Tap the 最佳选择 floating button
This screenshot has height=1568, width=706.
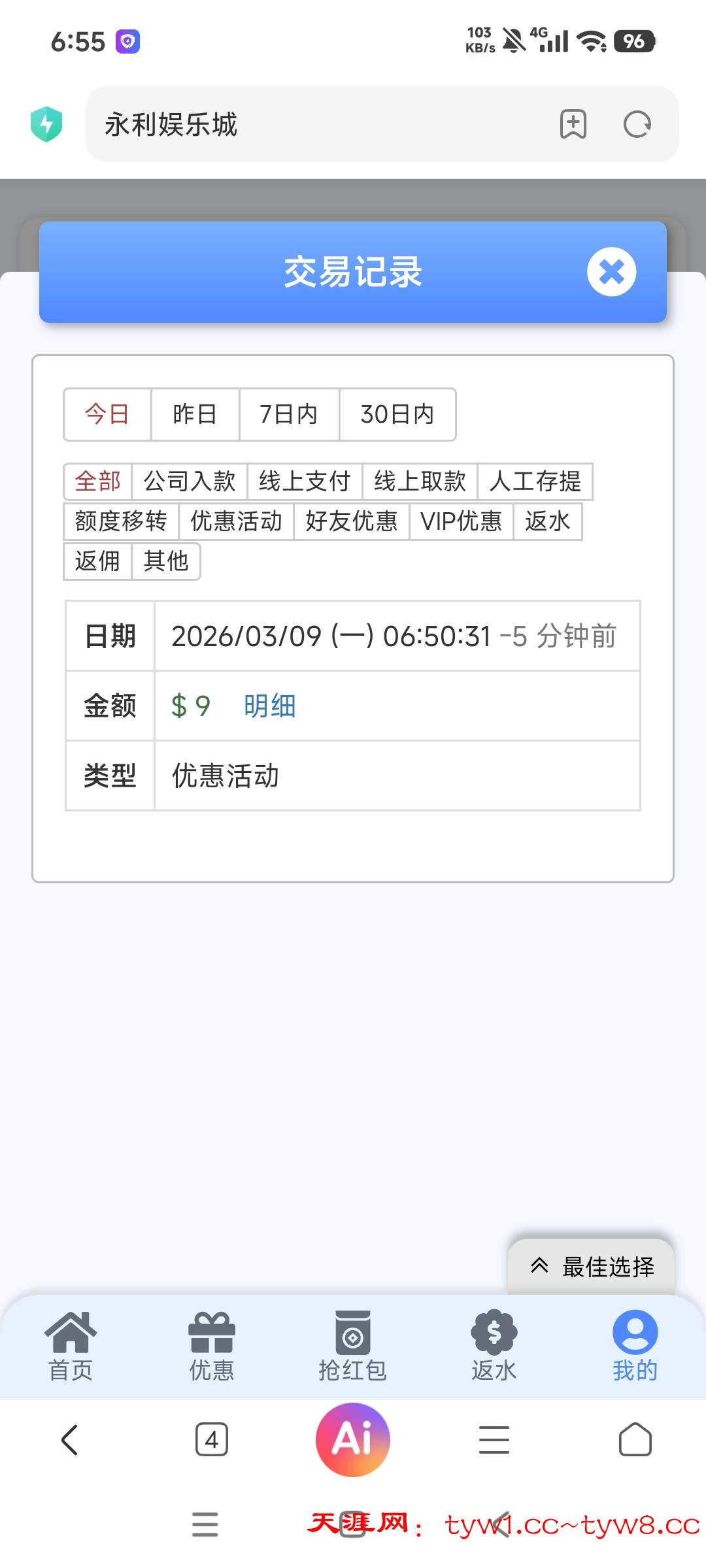coord(592,1266)
